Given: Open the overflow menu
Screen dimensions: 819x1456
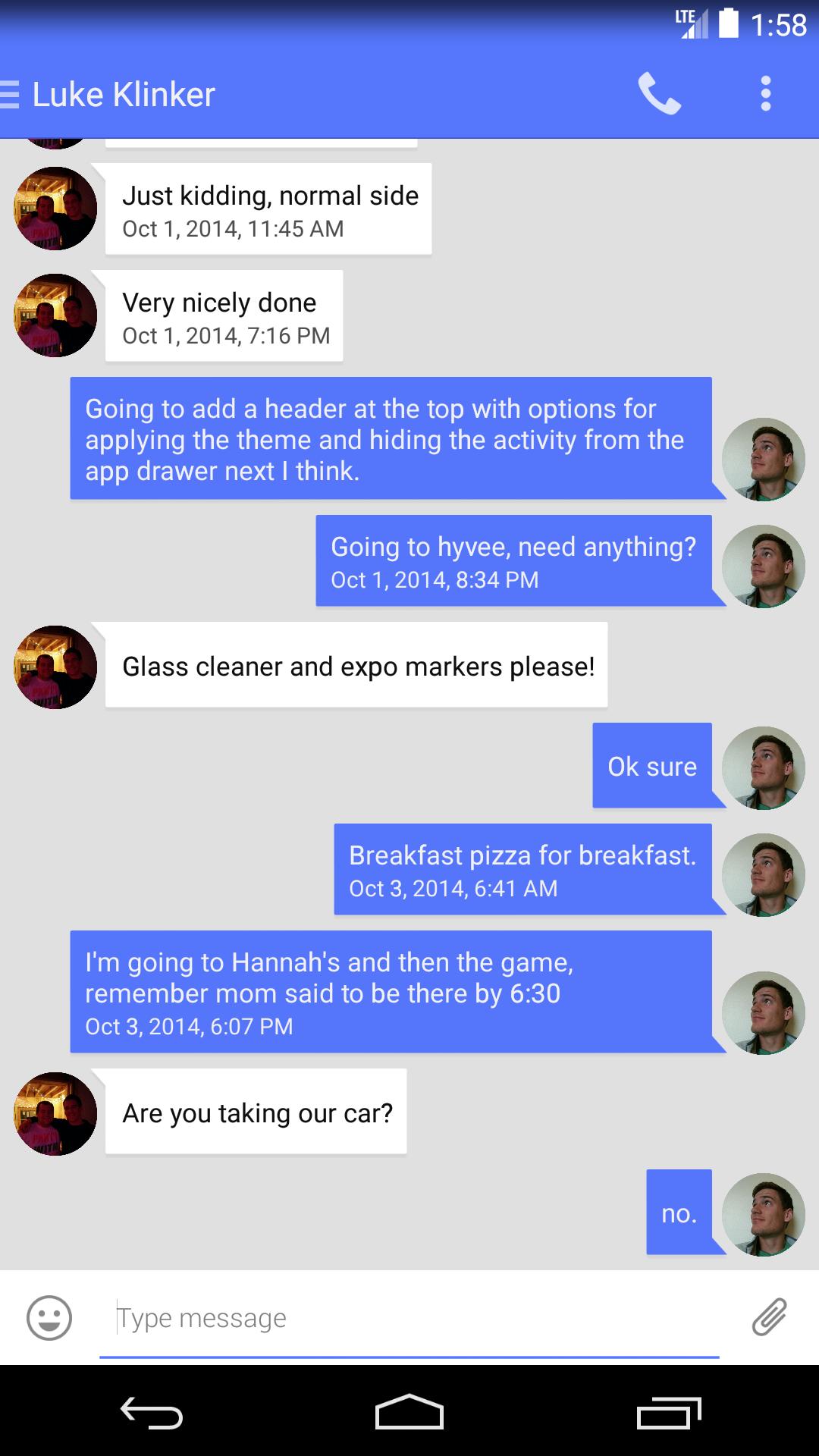Looking at the screenshot, I should [x=765, y=94].
